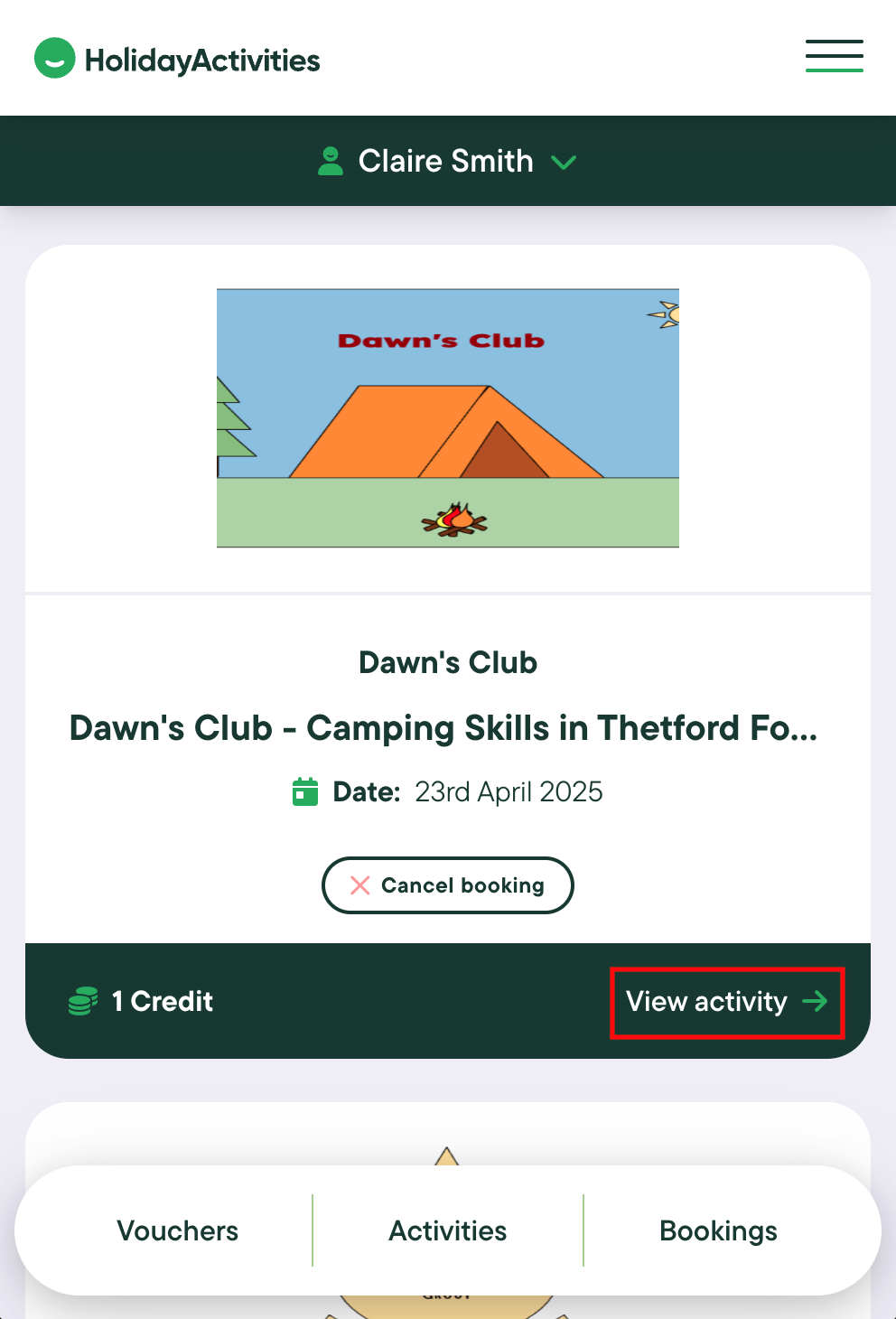Cancel the Dawn's Club booking
Image resolution: width=896 pixels, height=1319 pixels.
pos(448,885)
